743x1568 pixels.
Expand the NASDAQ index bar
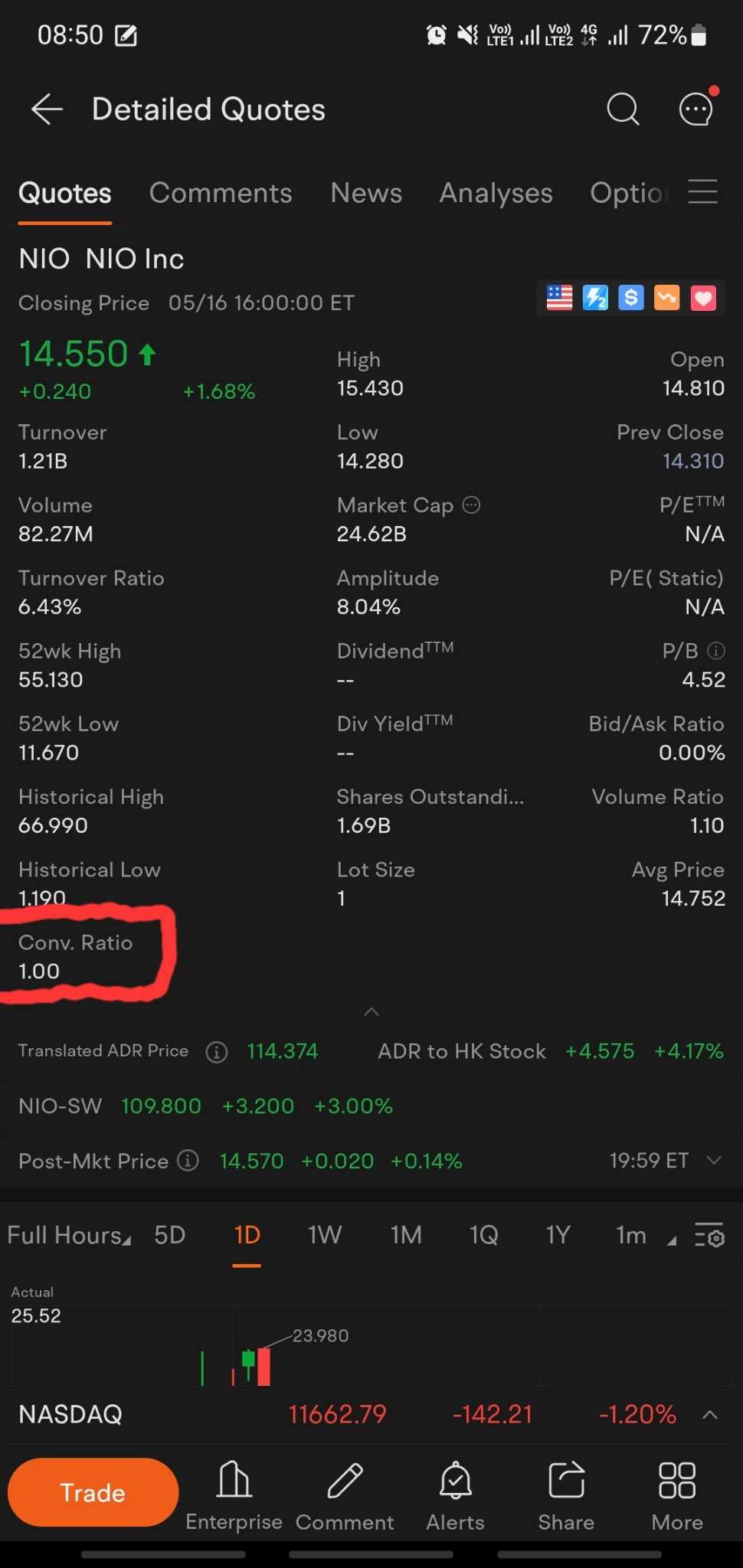[x=710, y=1414]
